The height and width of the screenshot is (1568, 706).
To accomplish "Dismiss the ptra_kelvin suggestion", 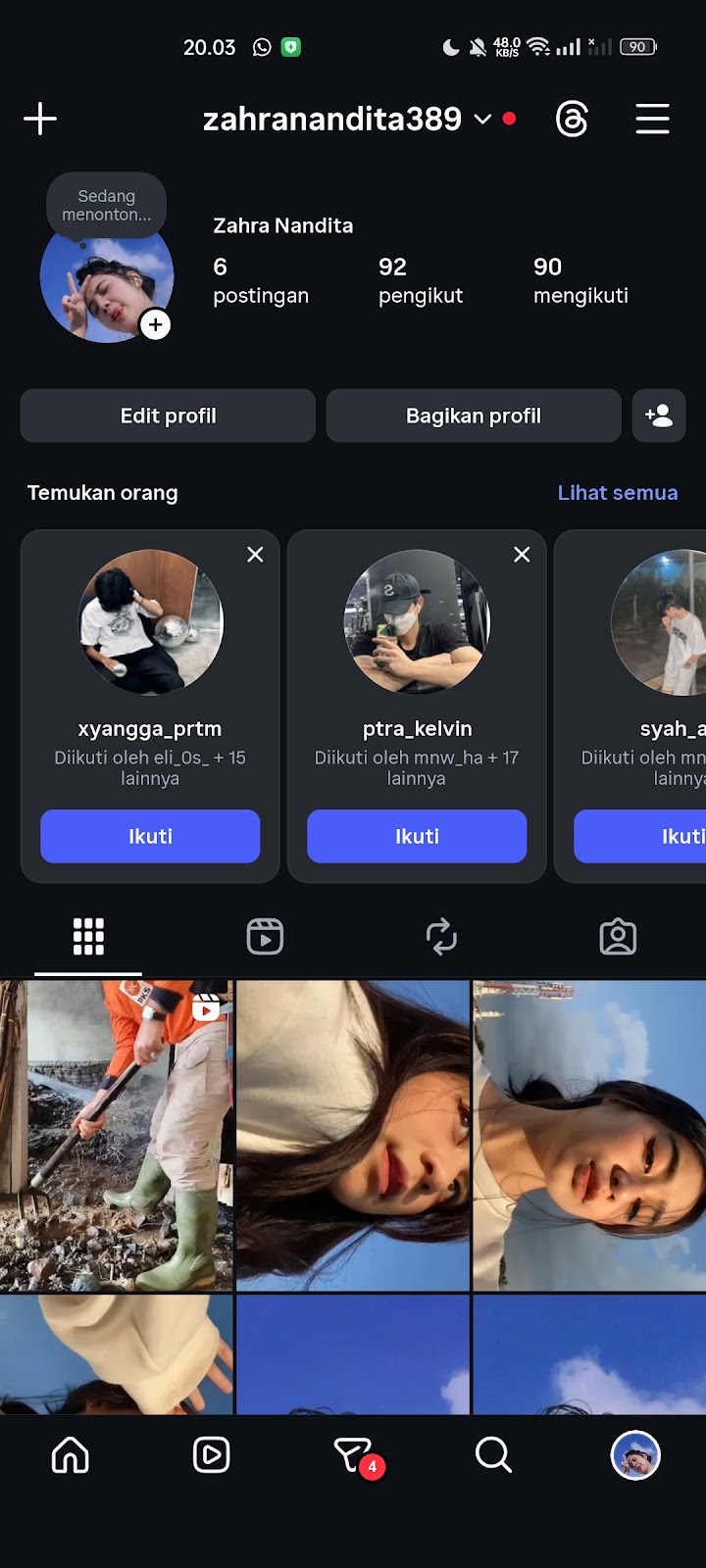I will click(522, 555).
